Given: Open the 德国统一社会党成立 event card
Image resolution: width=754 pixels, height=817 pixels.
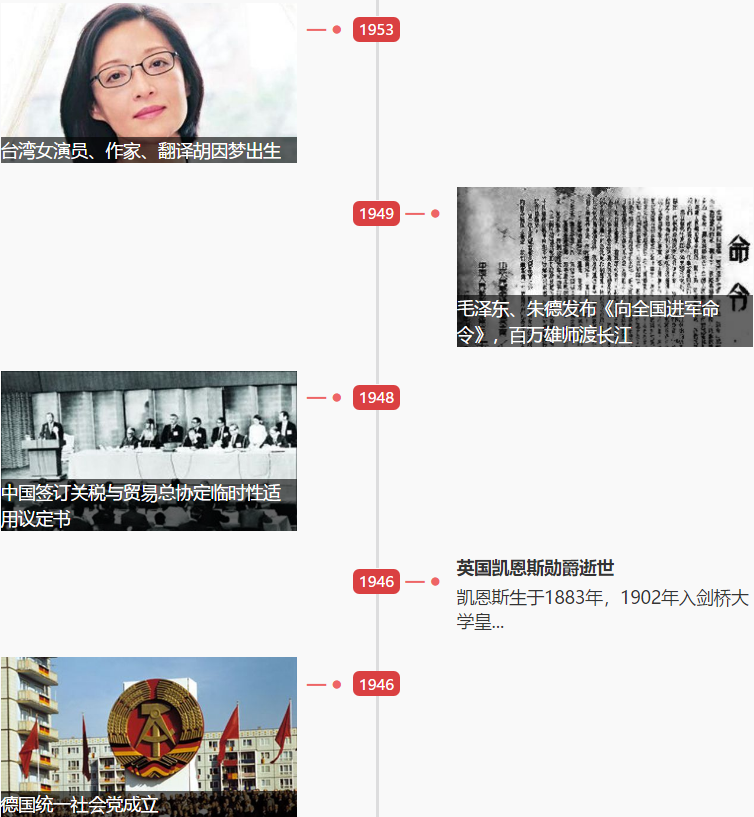Looking at the screenshot, I should 148,736.
